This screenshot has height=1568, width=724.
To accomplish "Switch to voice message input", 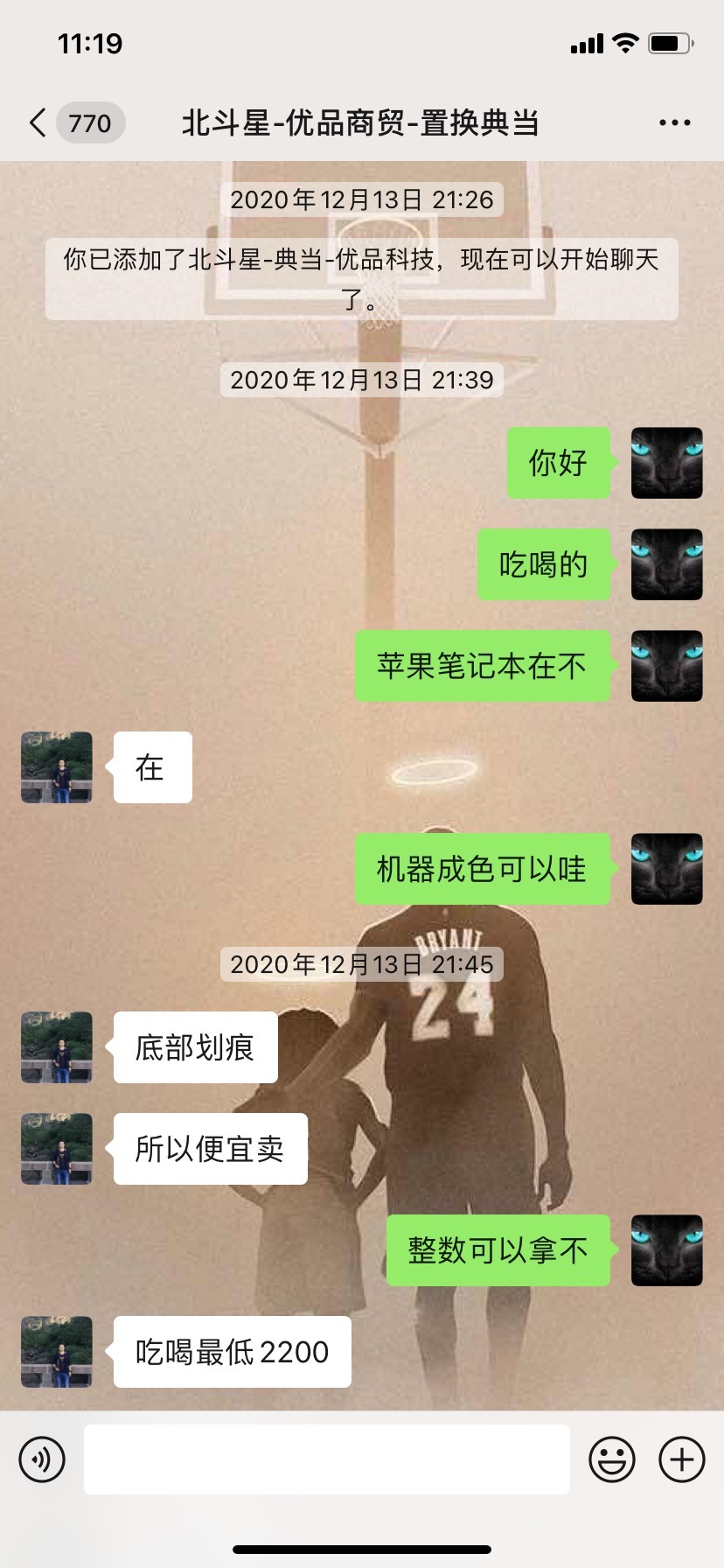I will [42, 1459].
